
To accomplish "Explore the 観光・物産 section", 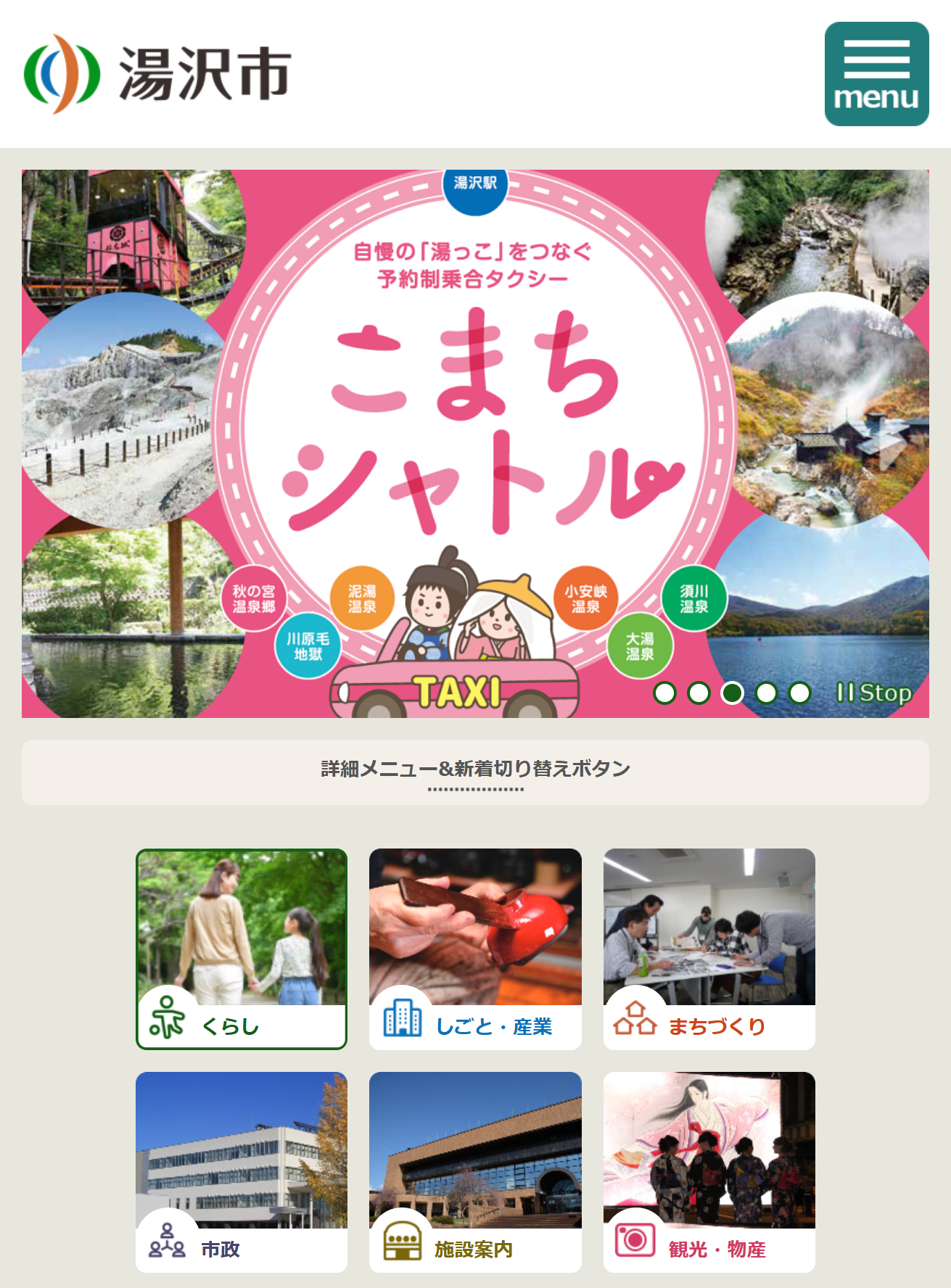I will [709, 1172].
